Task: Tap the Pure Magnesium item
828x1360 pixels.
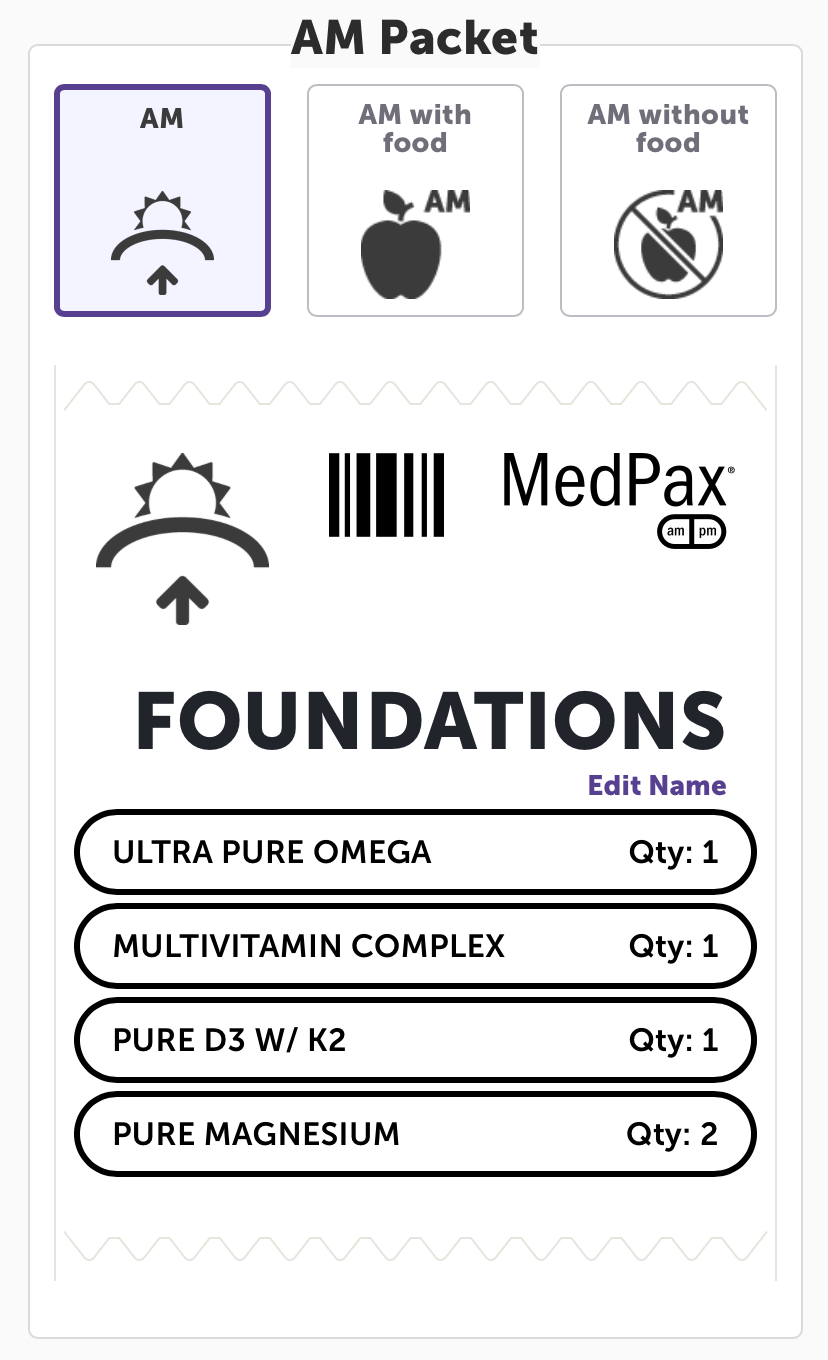Action: 415,1134
